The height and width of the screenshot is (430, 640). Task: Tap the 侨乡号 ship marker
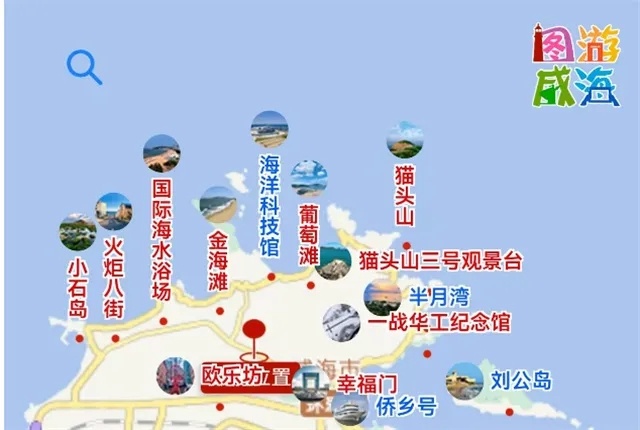pos(351,408)
